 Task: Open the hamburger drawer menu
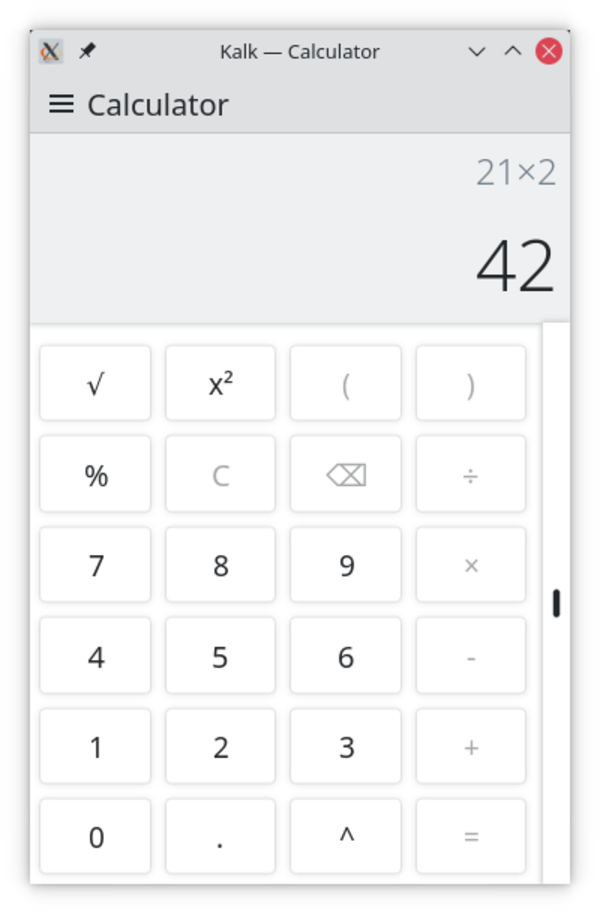(61, 104)
